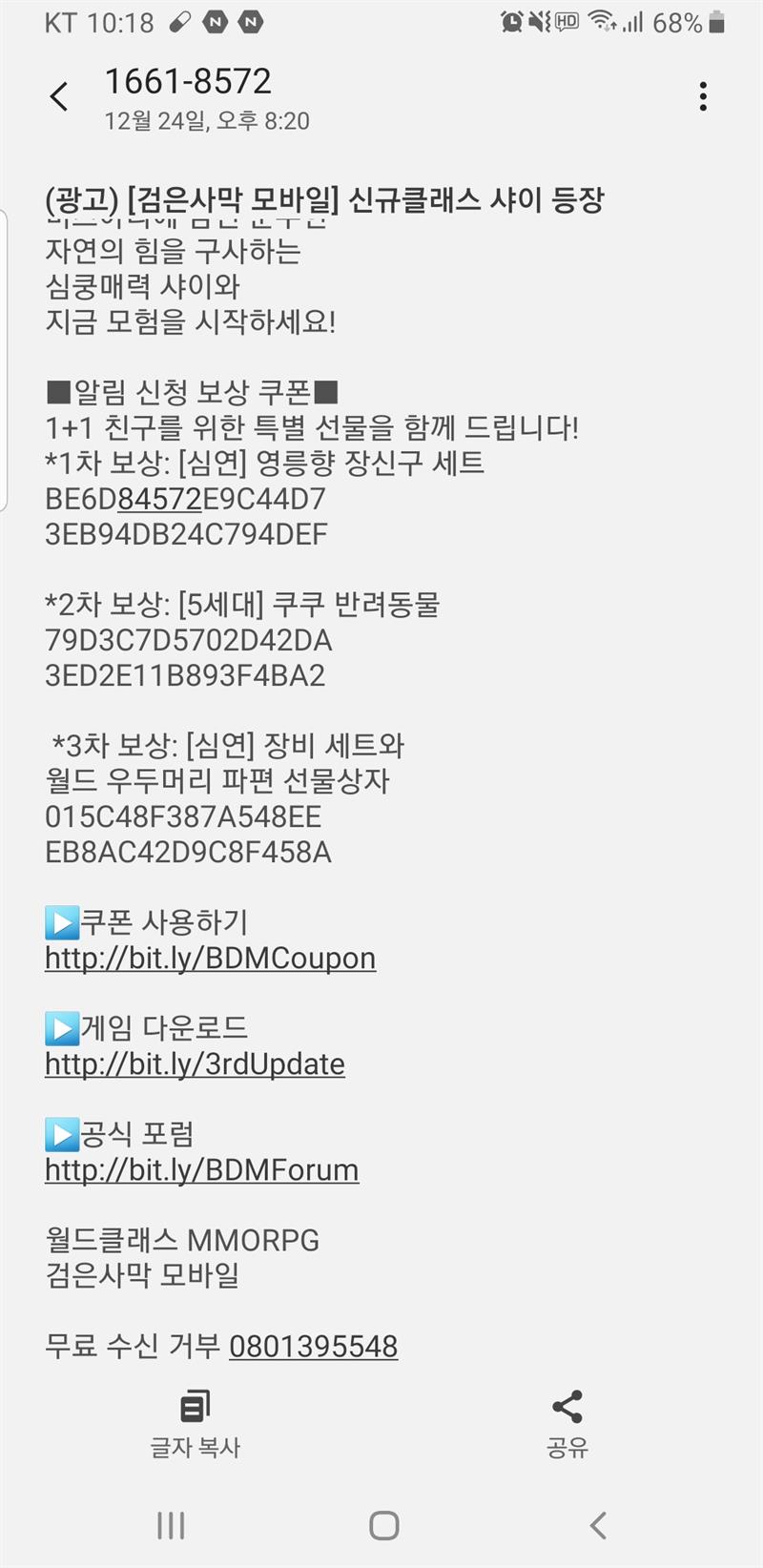The image size is (763, 1568).
Task: Go back using the top-left arrow
Action: point(59,96)
